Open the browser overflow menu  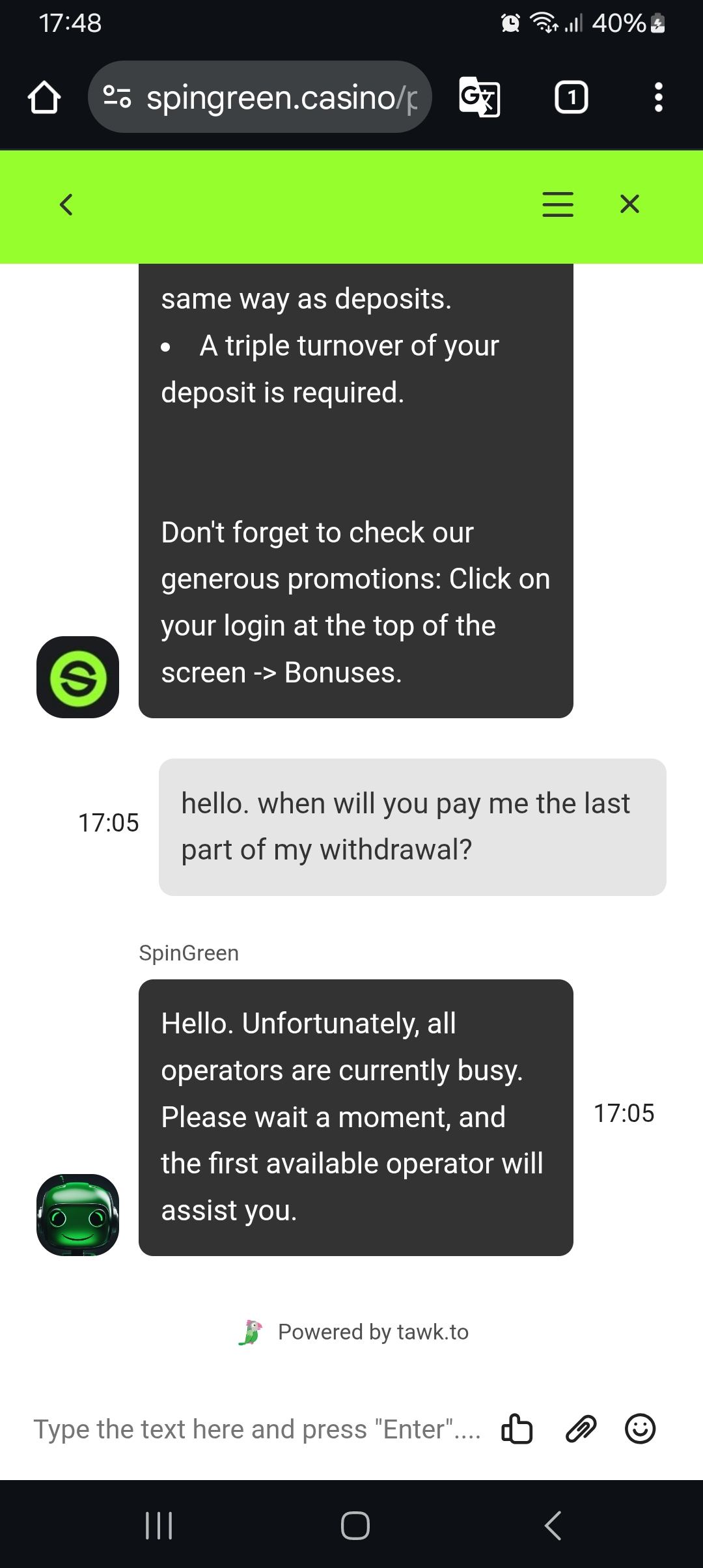658,98
